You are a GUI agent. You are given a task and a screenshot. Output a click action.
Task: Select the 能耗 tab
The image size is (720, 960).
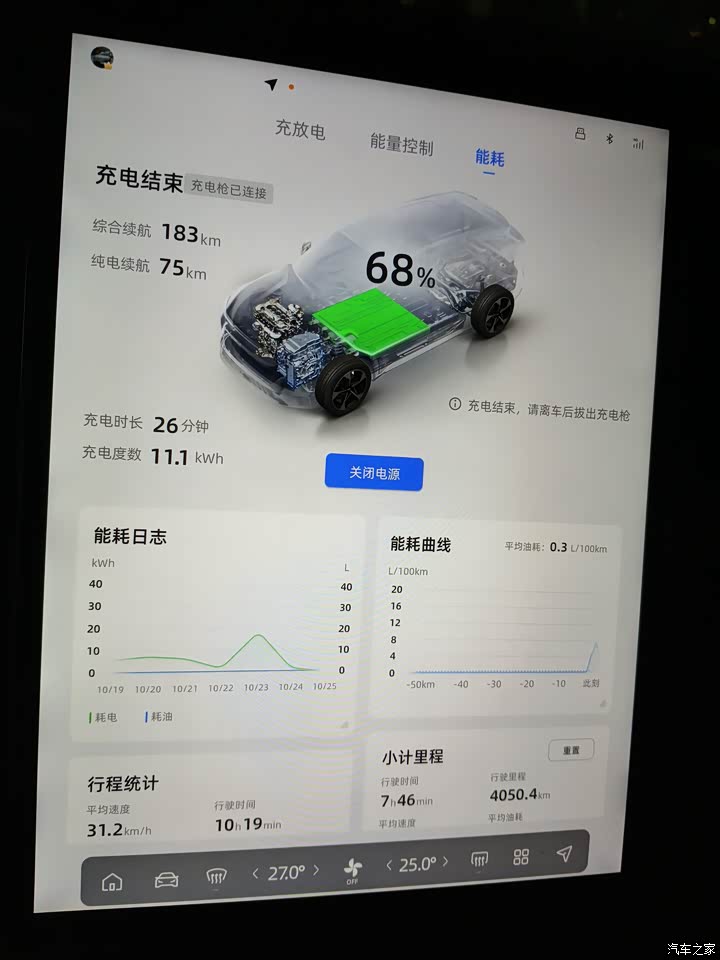click(x=489, y=158)
